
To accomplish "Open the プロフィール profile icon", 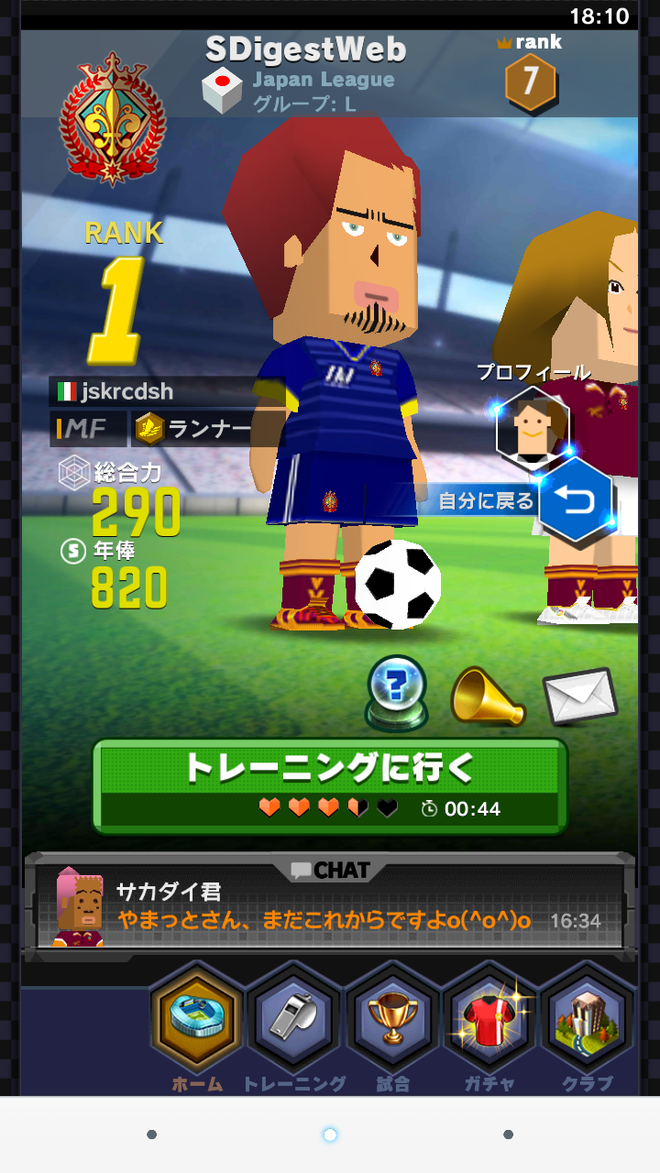I will click(x=532, y=428).
